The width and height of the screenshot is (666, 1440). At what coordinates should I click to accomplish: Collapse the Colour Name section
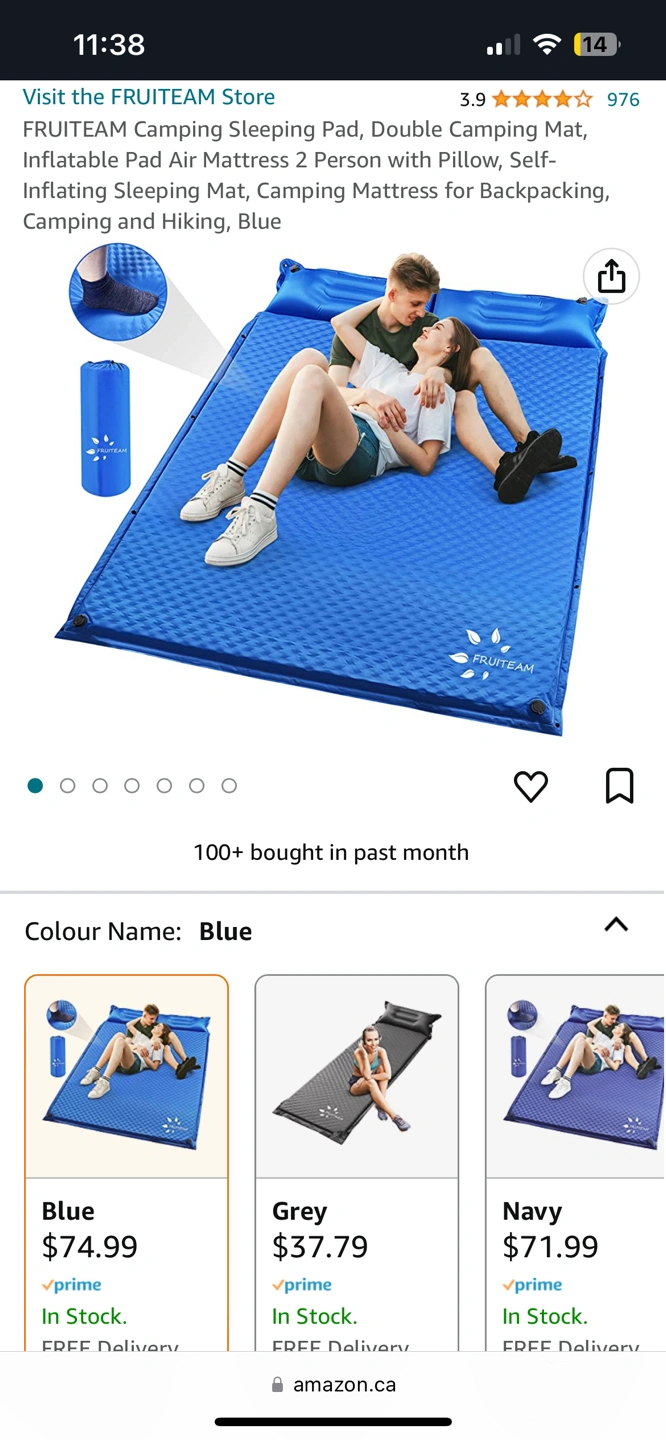(x=616, y=925)
